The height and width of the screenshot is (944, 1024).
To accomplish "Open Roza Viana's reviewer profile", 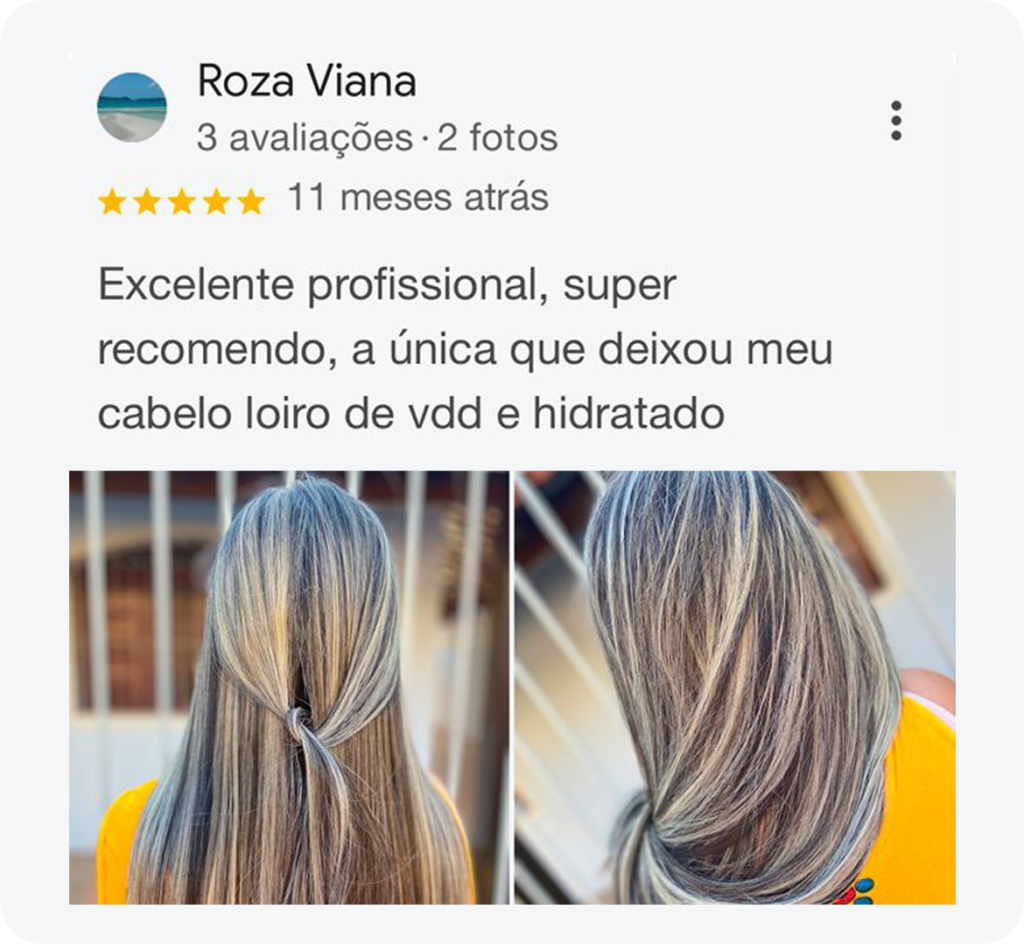I will tap(306, 82).
